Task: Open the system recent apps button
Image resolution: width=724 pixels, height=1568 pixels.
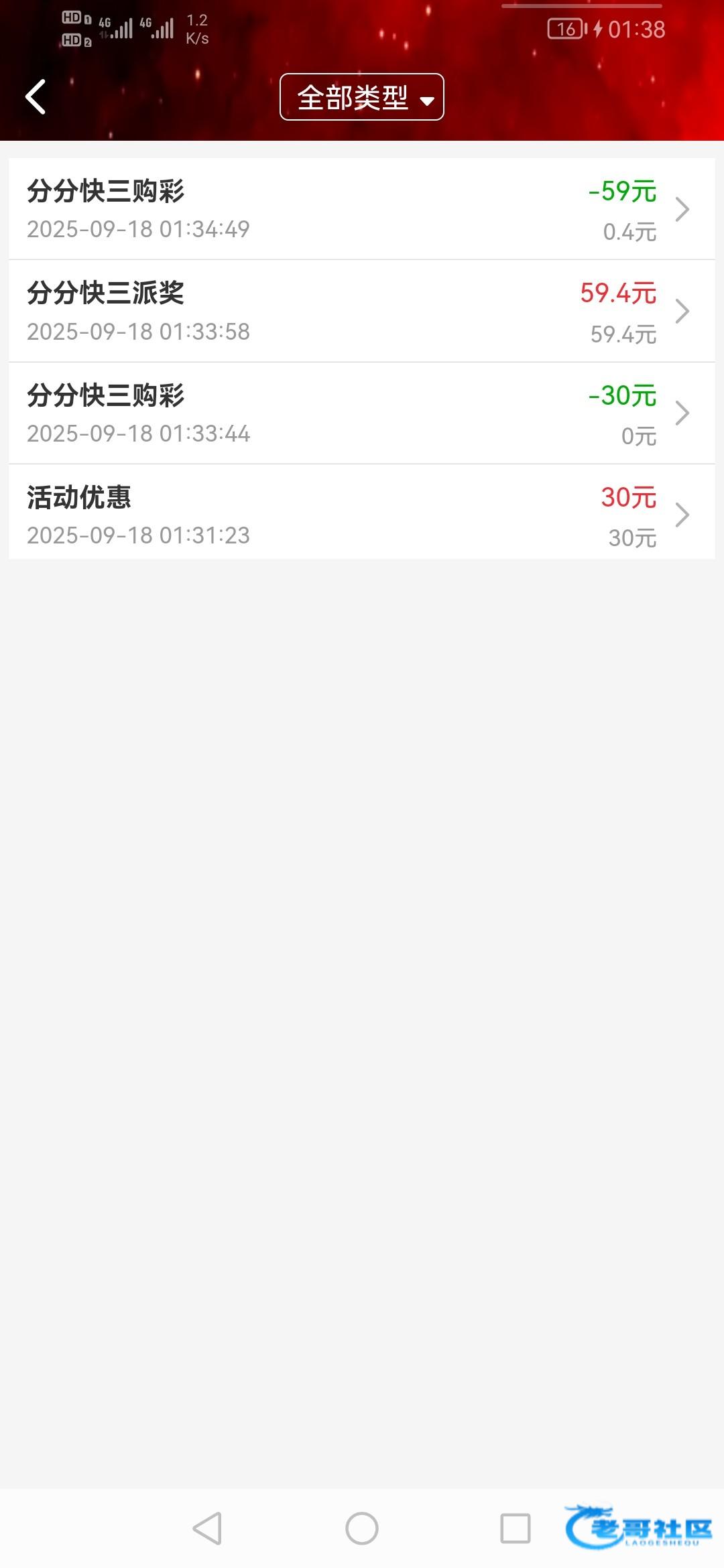Action: coord(515,1528)
